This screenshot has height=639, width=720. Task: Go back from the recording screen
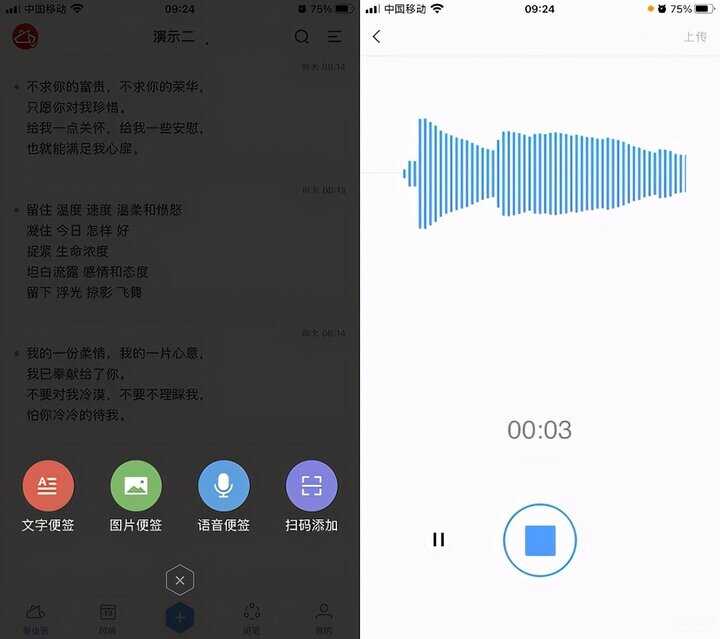pos(377,37)
